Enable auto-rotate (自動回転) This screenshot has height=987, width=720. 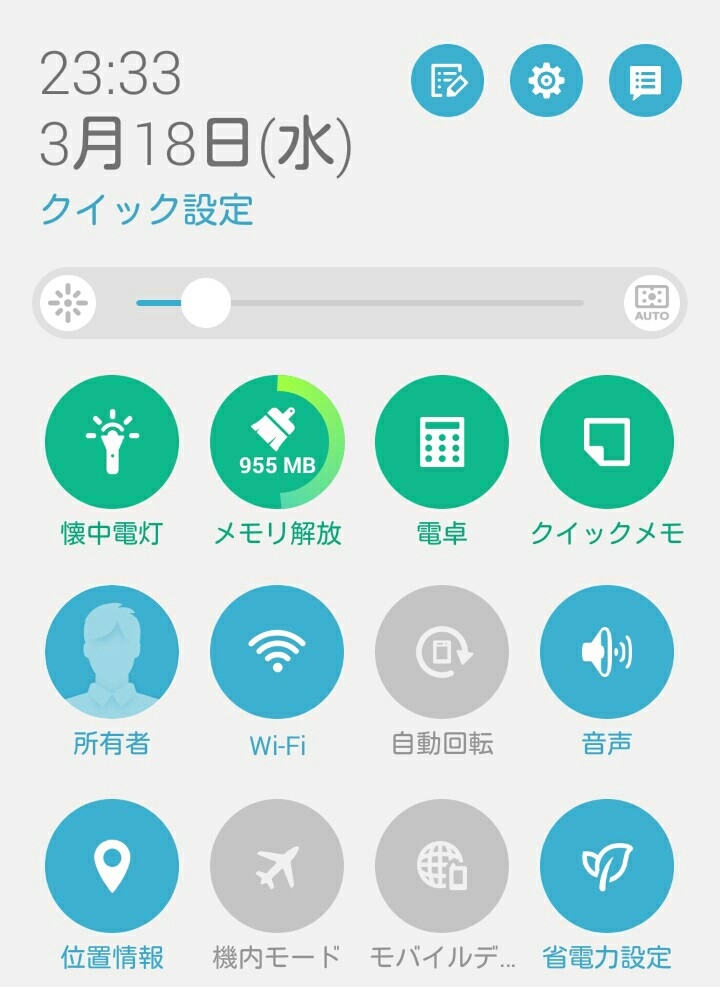tap(442, 652)
